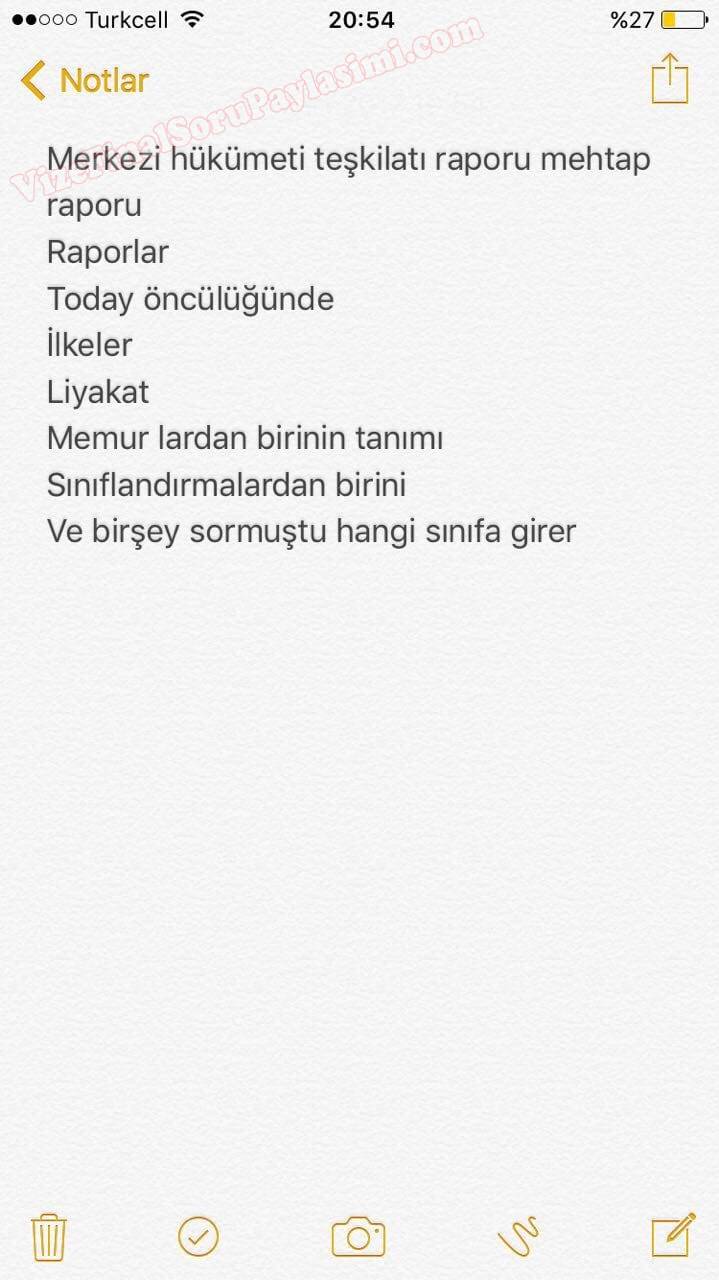Add a checklist to the note
Screen dimensions: 719x1280
pos(198,1237)
